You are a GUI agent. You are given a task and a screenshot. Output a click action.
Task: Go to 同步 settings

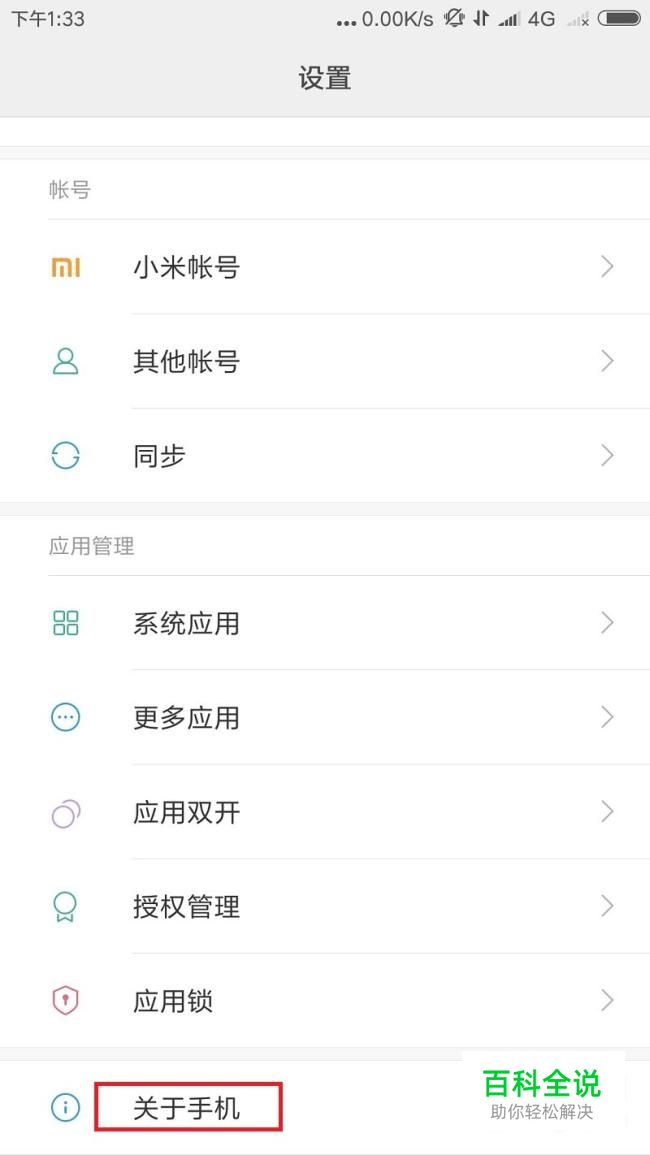(x=160, y=456)
